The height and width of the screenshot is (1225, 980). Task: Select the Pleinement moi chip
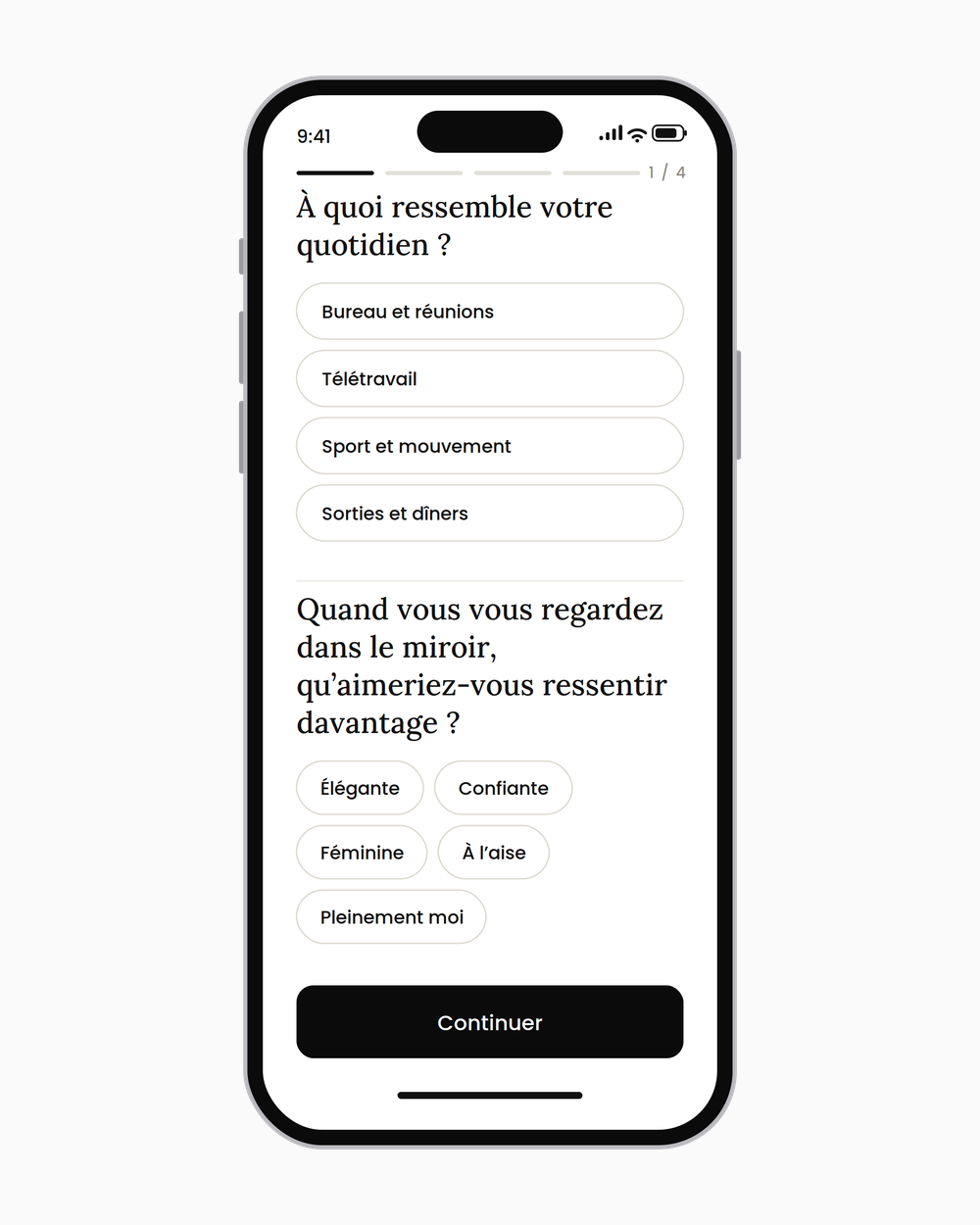(391, 917)
